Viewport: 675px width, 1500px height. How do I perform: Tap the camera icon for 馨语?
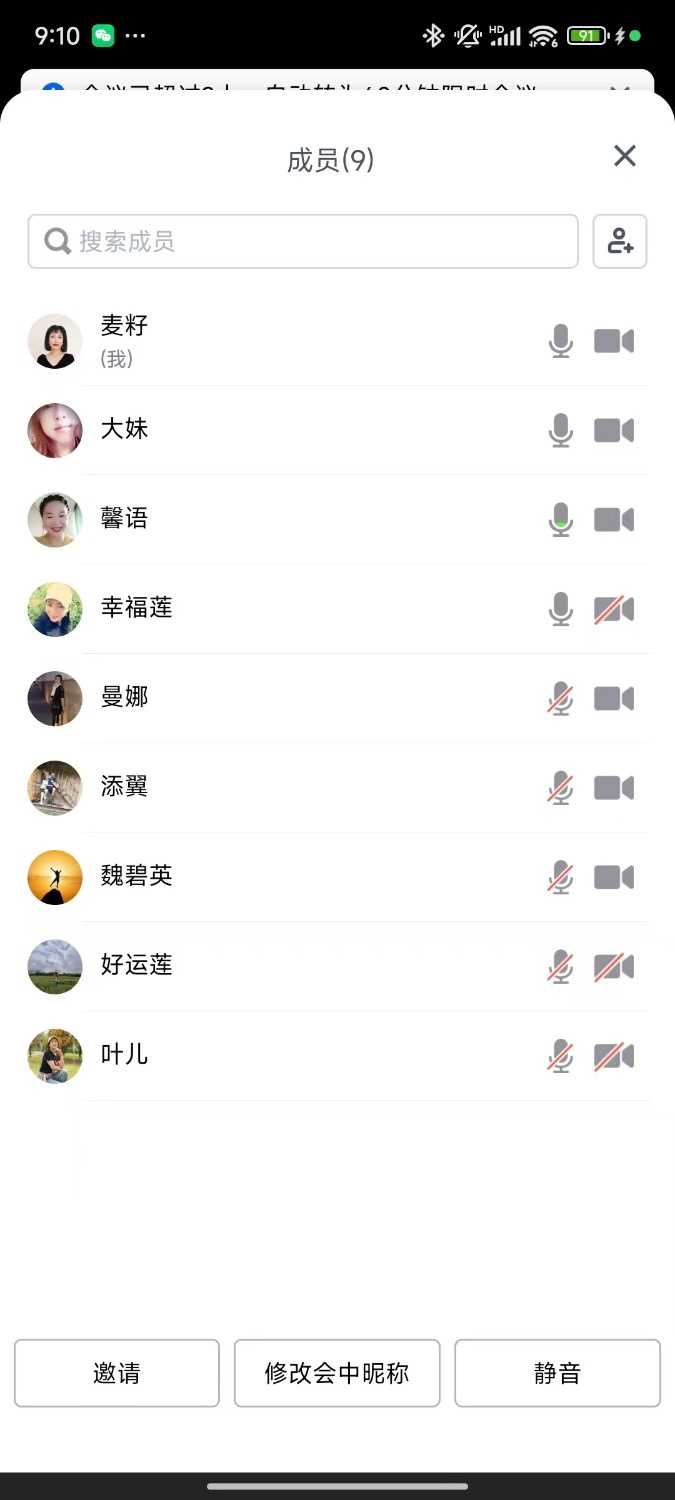pos(614,520)
